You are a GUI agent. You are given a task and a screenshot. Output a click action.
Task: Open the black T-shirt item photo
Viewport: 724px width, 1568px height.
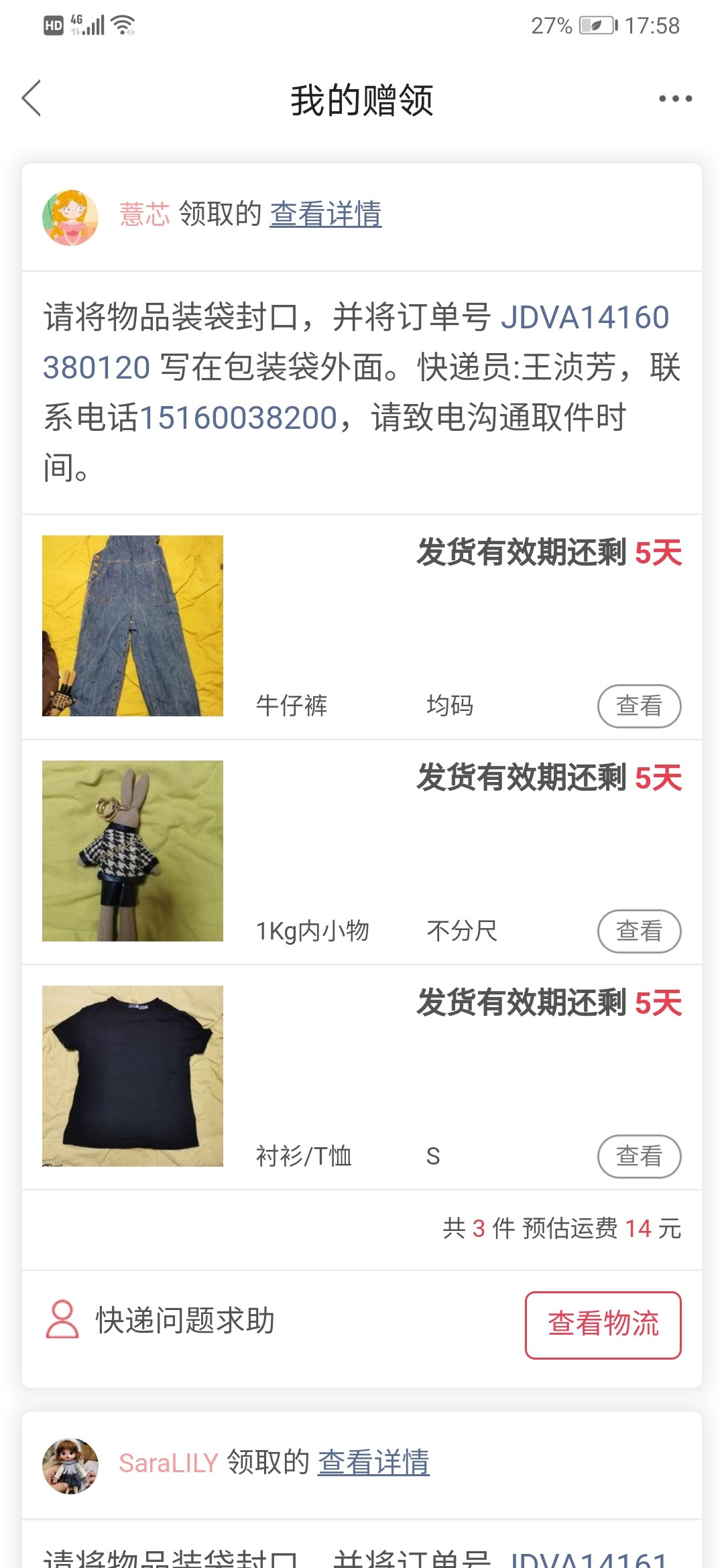coord(133,1076)
